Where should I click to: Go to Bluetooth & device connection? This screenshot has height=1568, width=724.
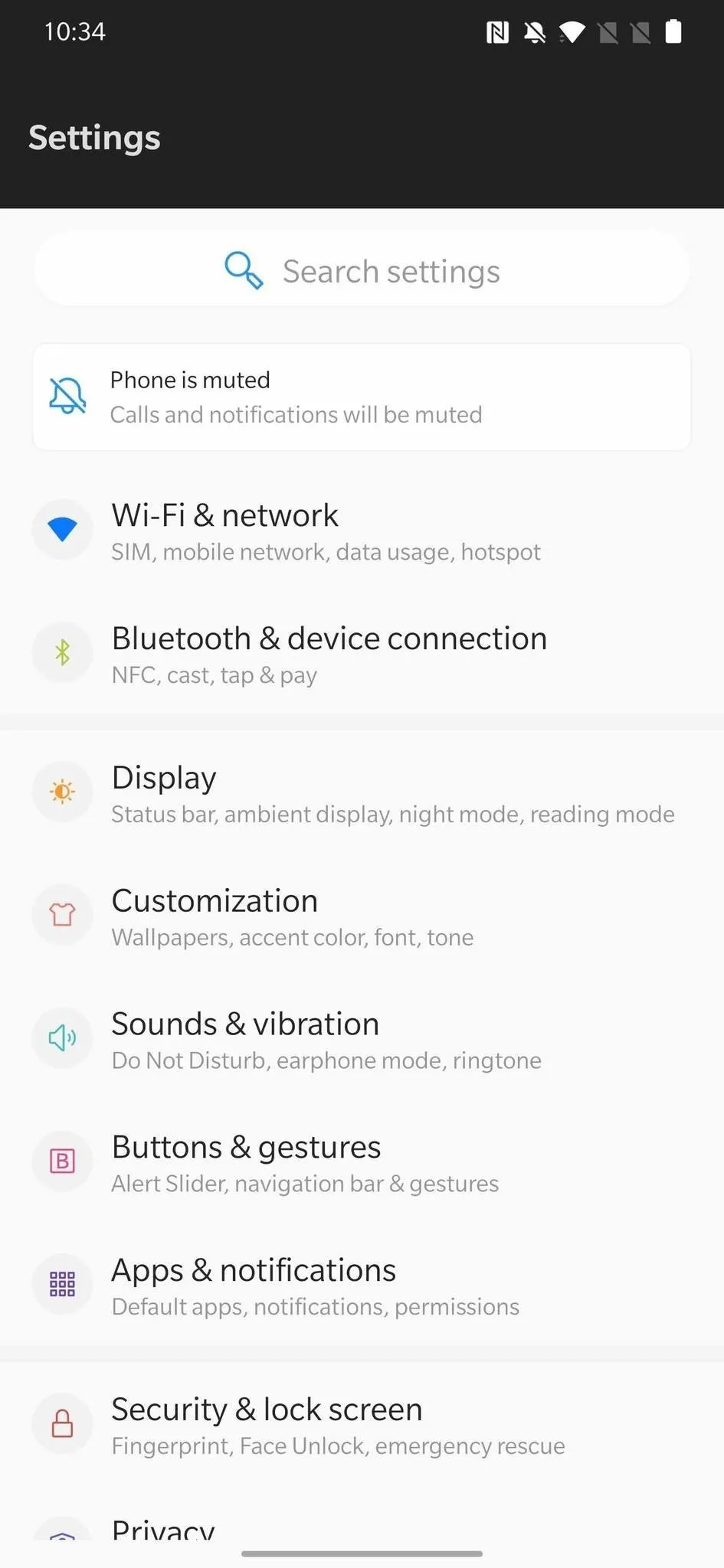coord(362,655)
